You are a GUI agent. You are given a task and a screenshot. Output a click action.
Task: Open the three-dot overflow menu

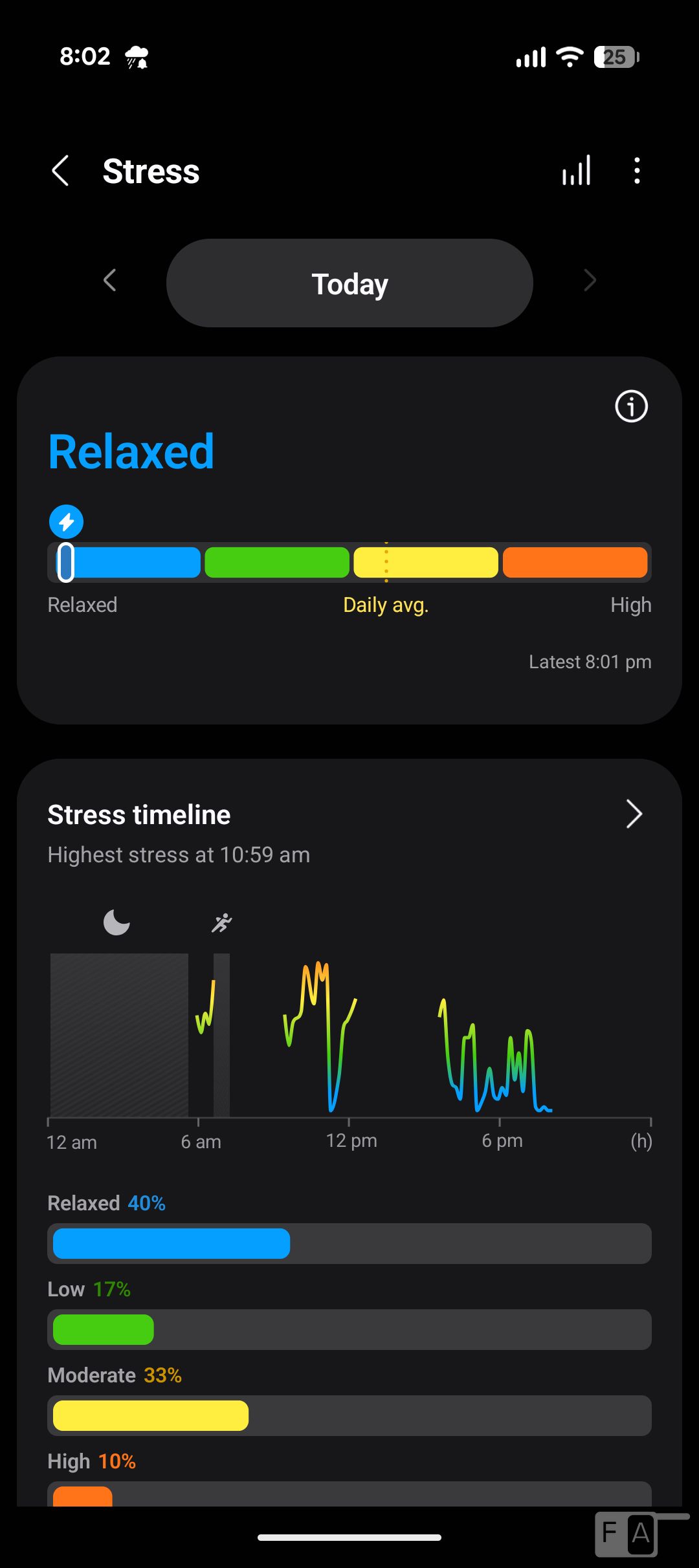click(x=638, y=171)
